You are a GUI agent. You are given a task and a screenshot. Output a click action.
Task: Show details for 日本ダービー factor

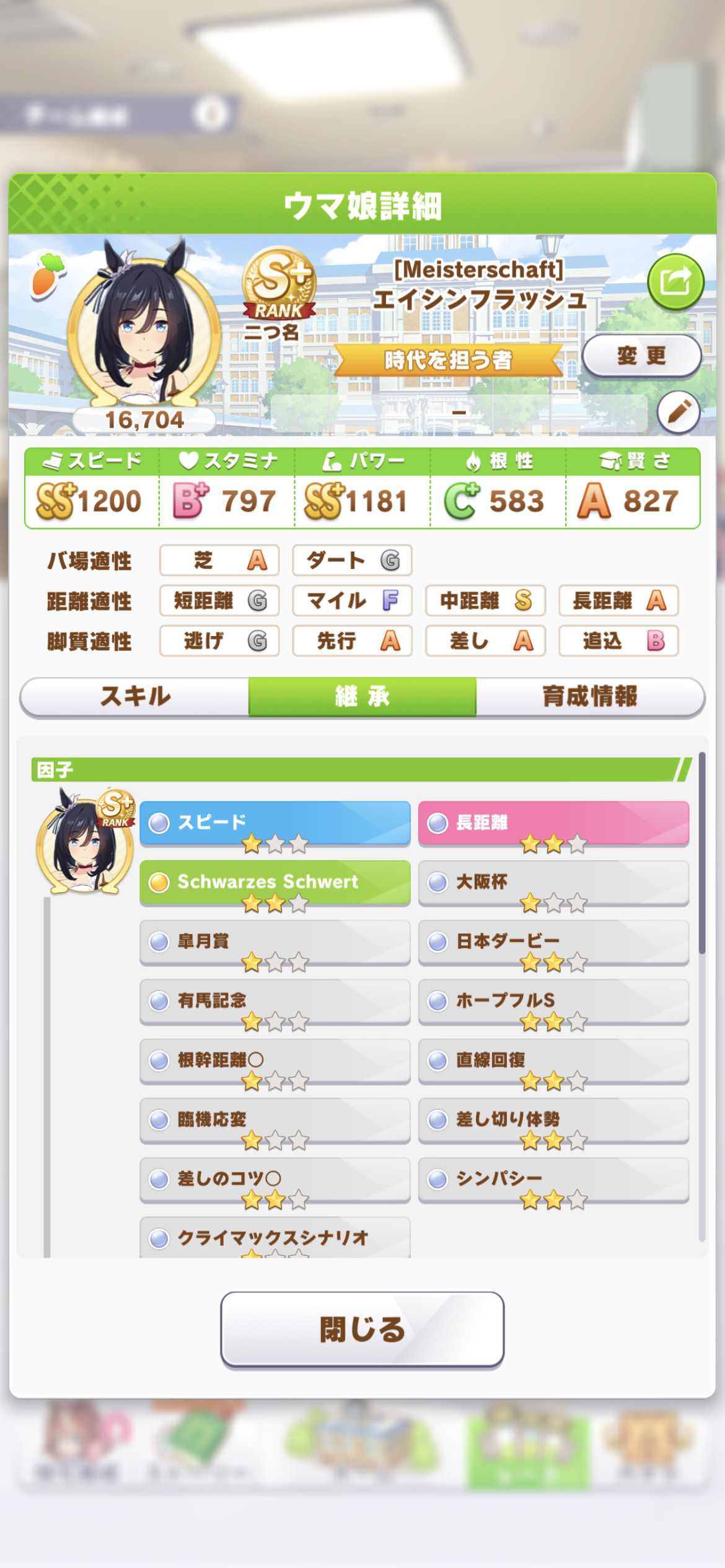(x=553, y=942)
